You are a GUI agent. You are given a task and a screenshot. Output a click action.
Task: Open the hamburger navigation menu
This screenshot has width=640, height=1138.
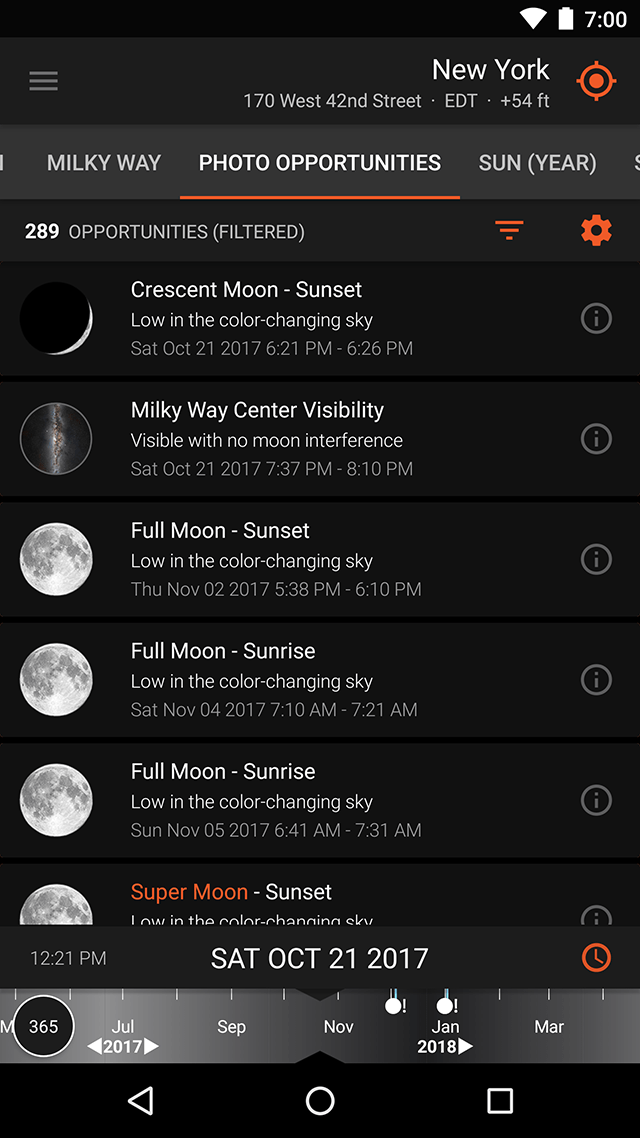click(43, 82)
